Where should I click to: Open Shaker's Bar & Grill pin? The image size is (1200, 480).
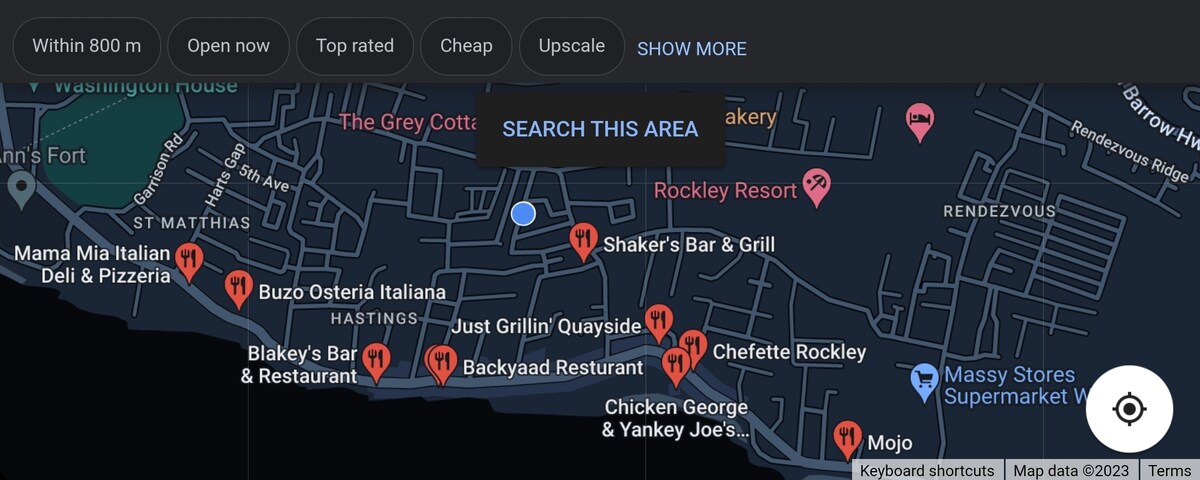[584, 241]
